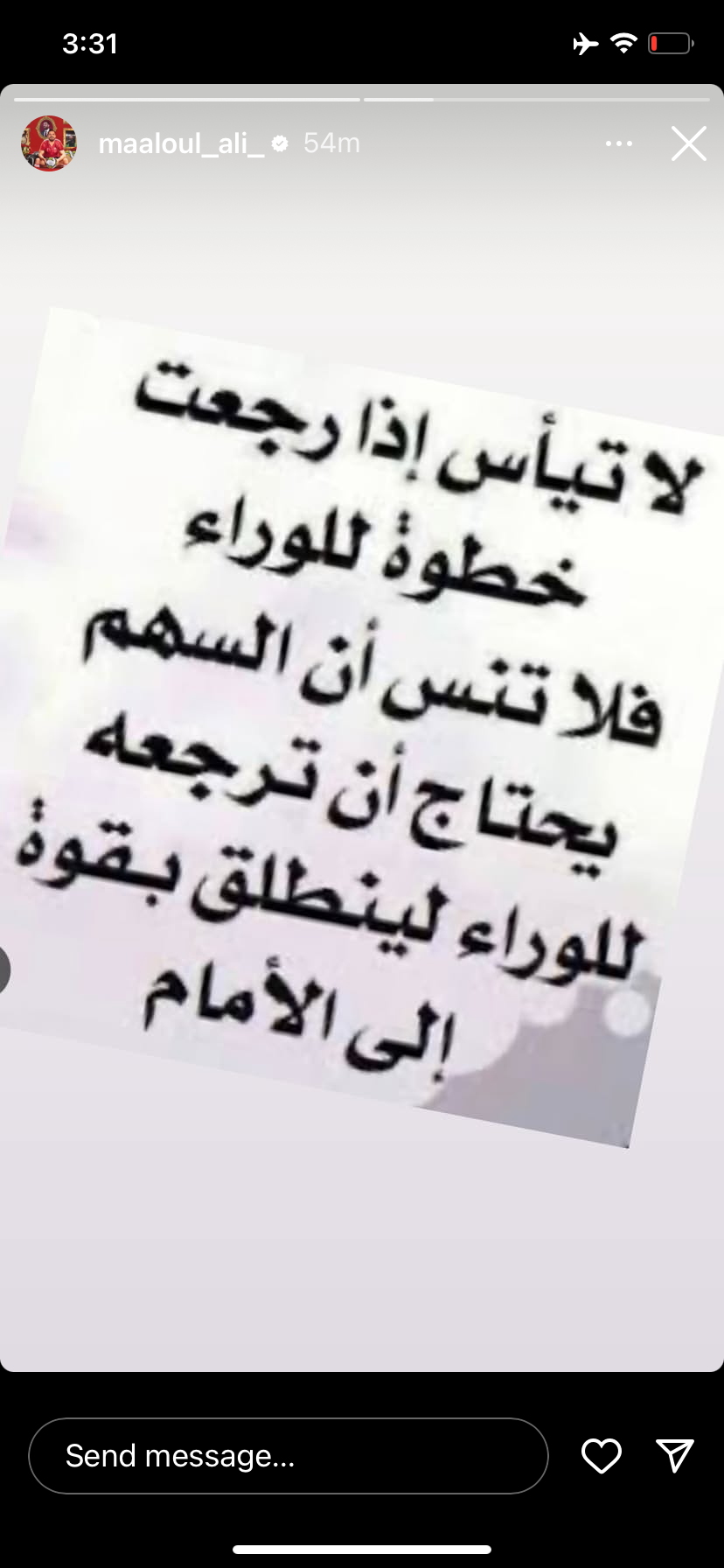The width and height of the screenshot is (724, 1568).
Task: Share the story via paper plane
Action: pyautogui.click(x=674, y=1455)
